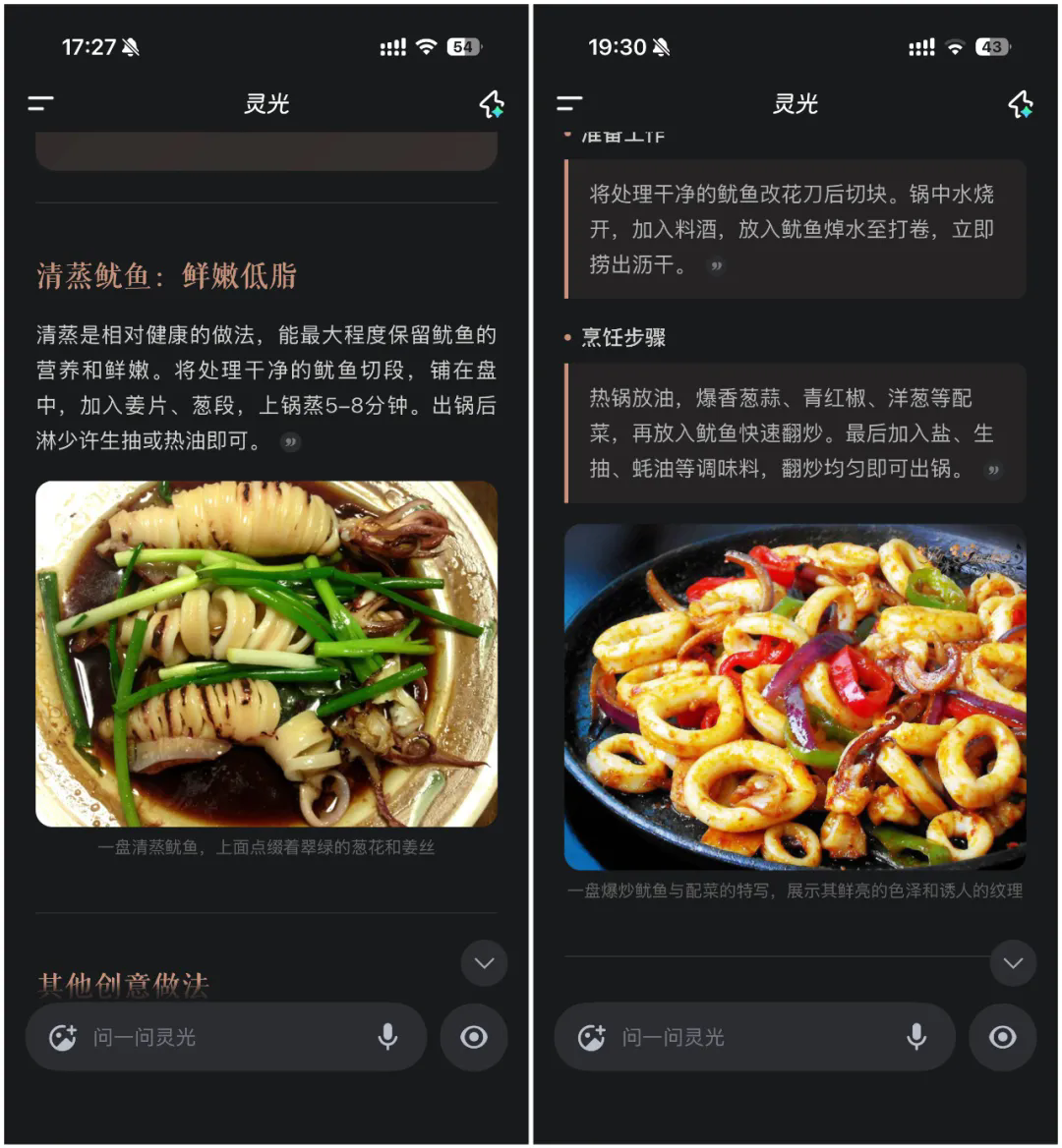1062x1148 pixels.
Task: Open the citation mark after the stir-fry steps text
Action: click(994, 471)
